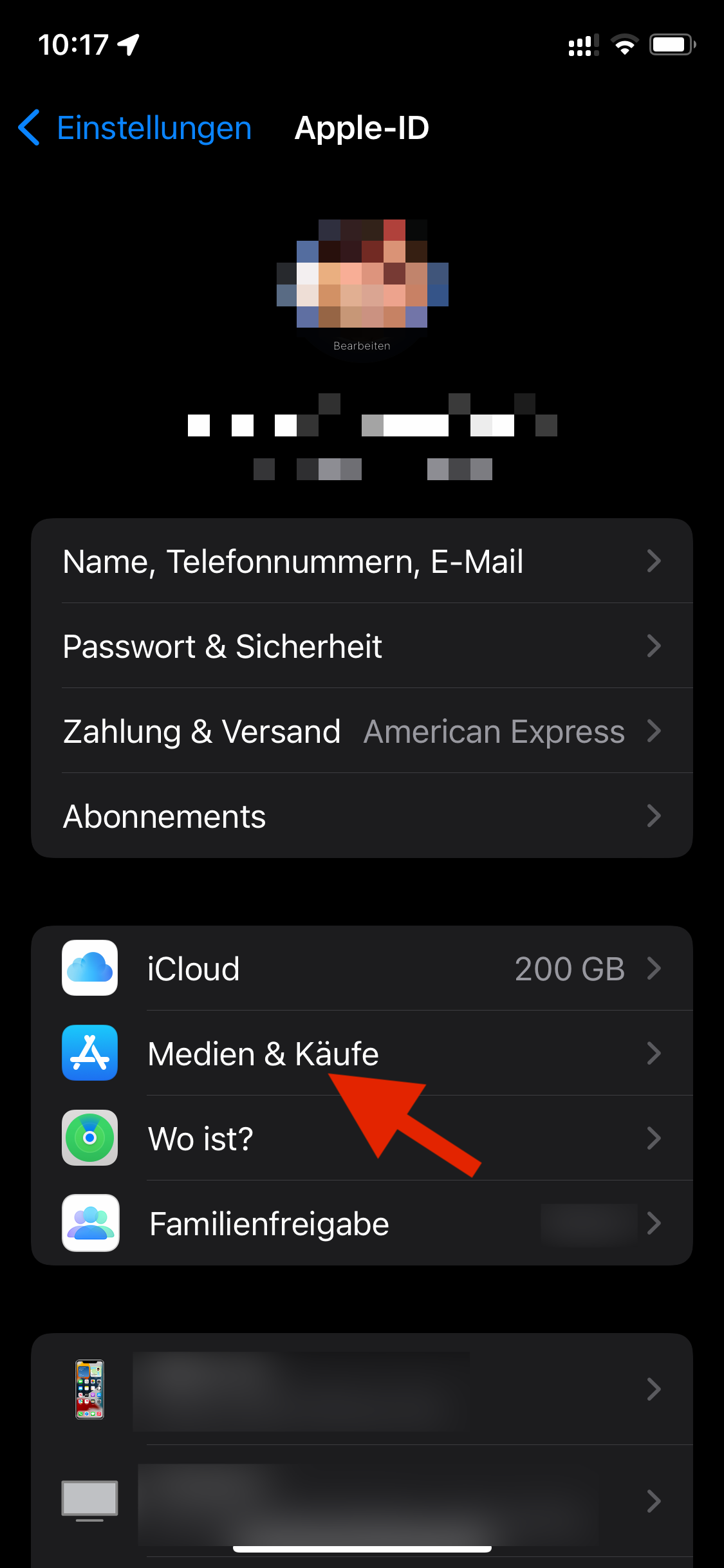Open the iPhone device entry
The width and height of the screenshot is (724, 1568).
coord(362,1389)
